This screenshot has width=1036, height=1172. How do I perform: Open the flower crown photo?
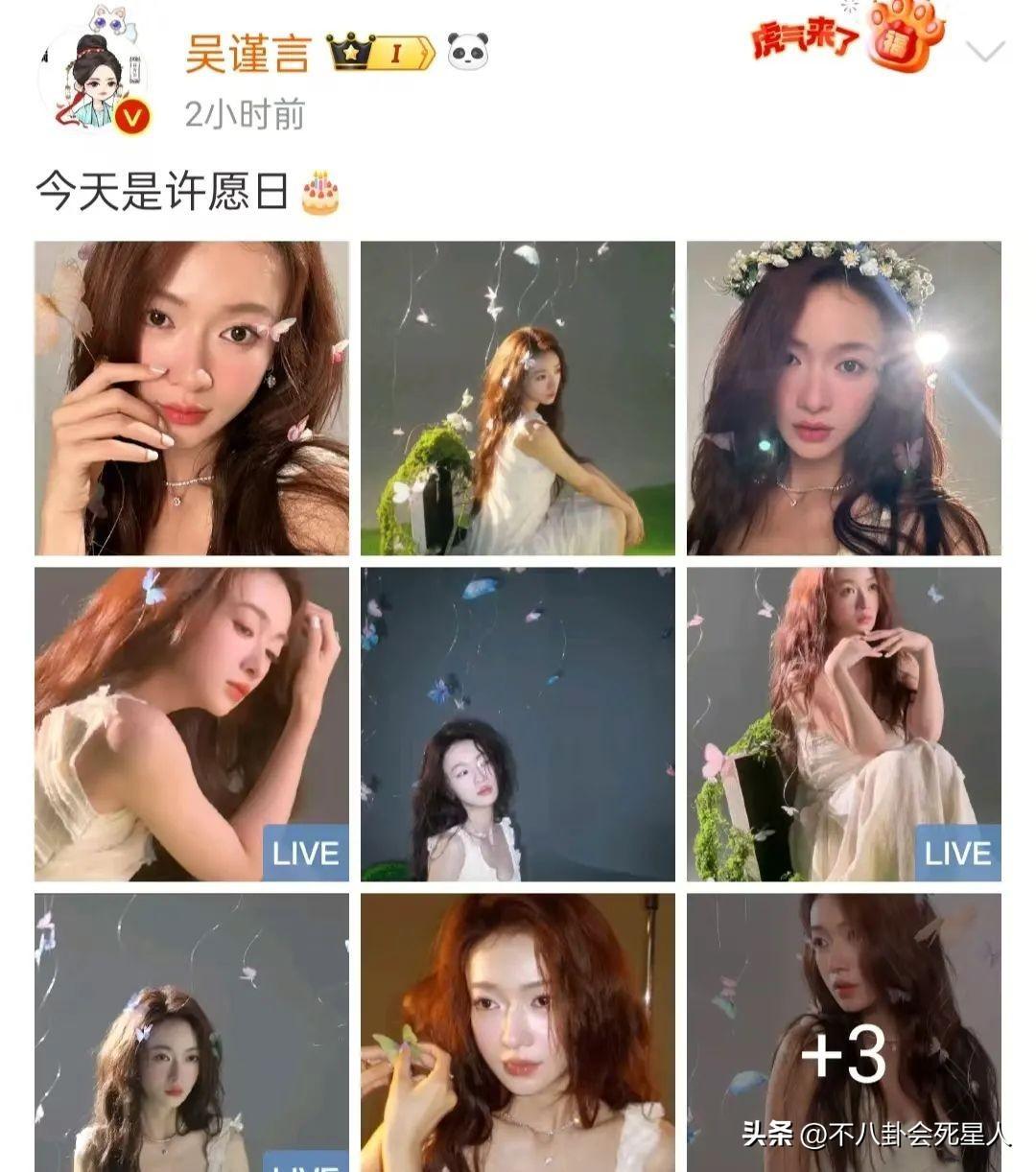coord(844,398)
